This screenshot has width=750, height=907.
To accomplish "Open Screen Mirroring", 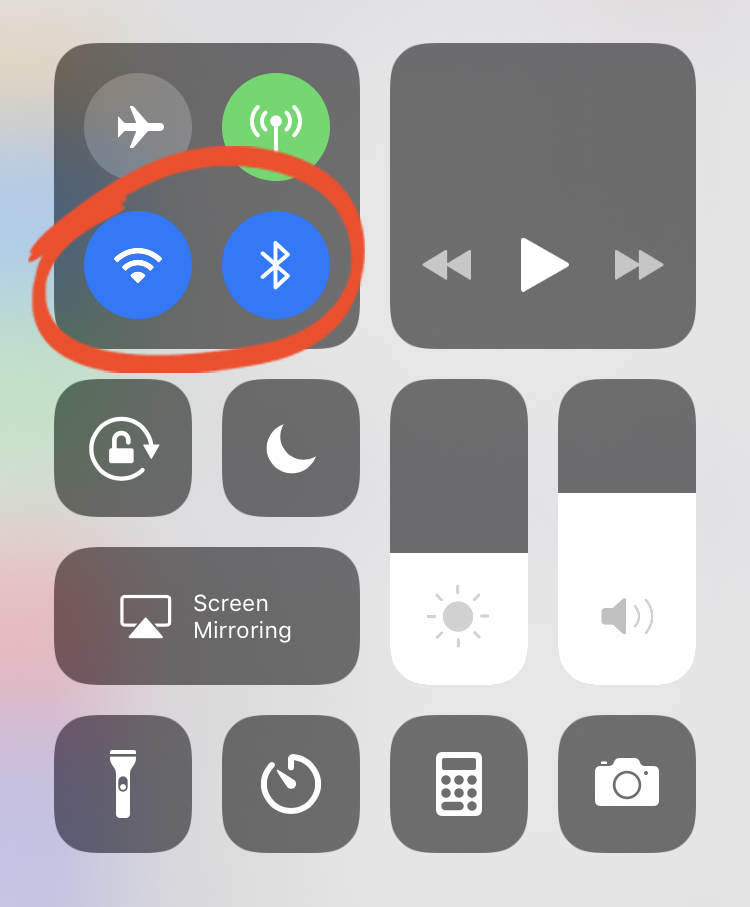I will 207,616.
